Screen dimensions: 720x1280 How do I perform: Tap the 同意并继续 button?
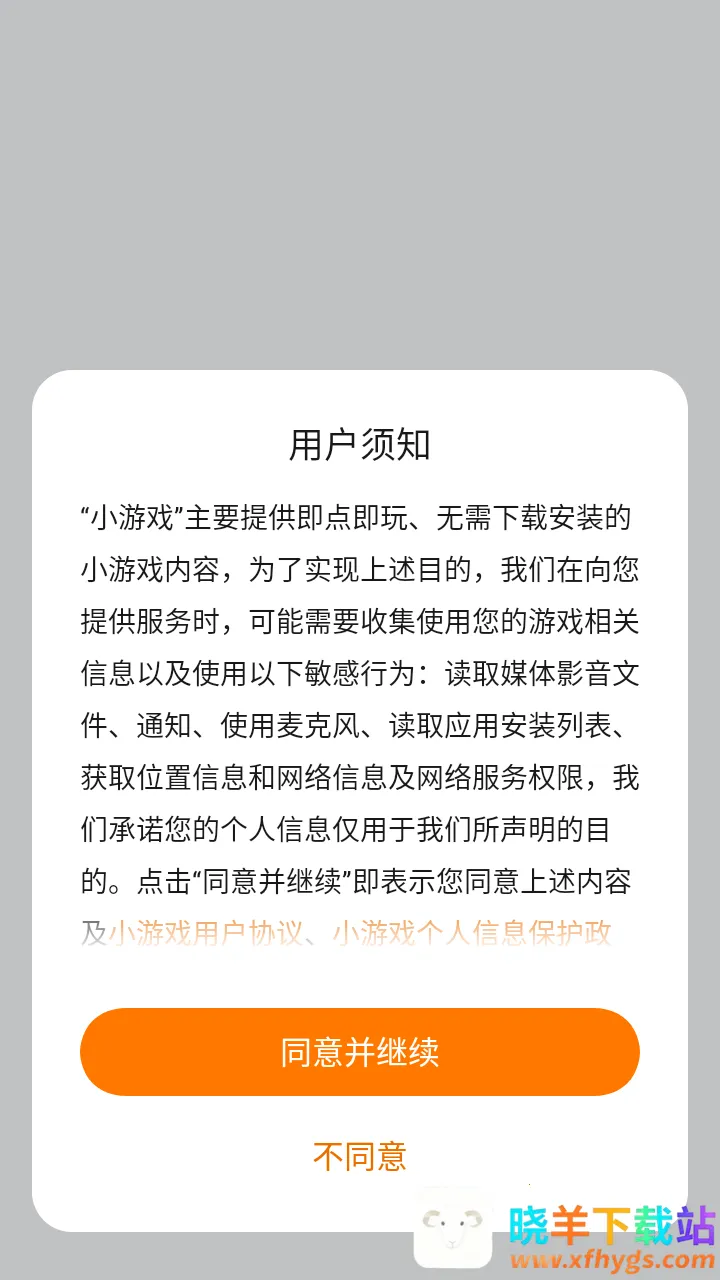[360, 1052]
